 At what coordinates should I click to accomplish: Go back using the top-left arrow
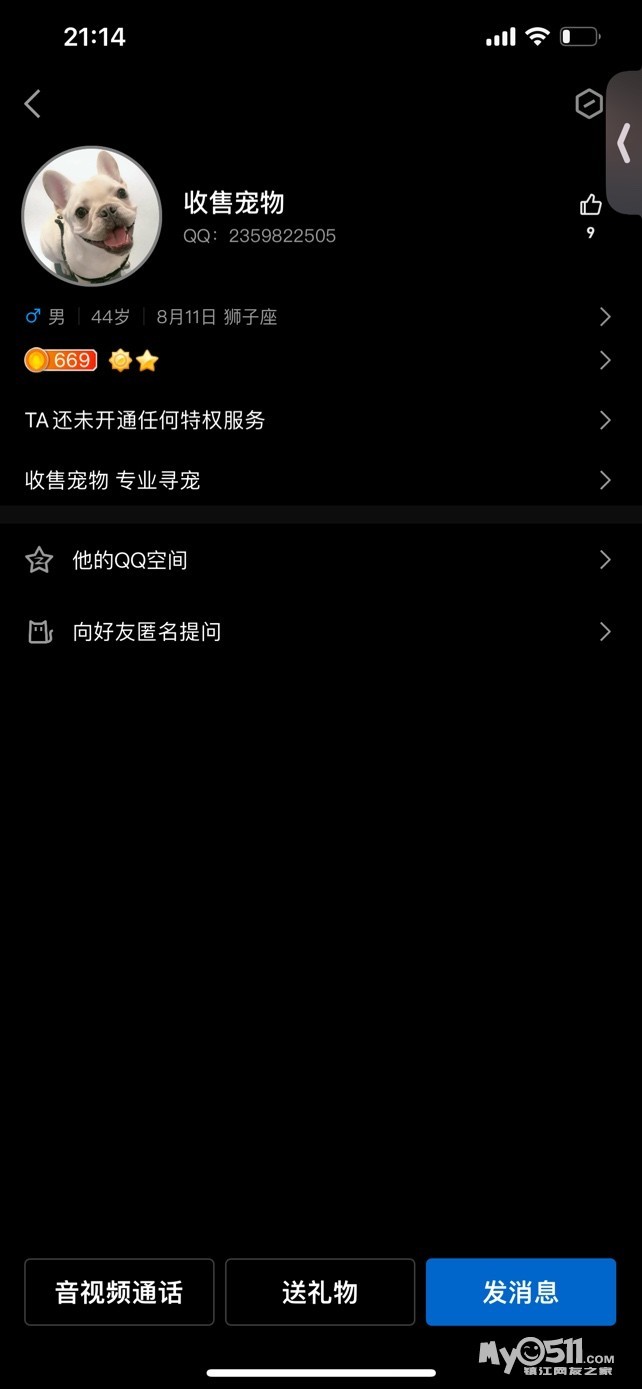click(33, 103)
